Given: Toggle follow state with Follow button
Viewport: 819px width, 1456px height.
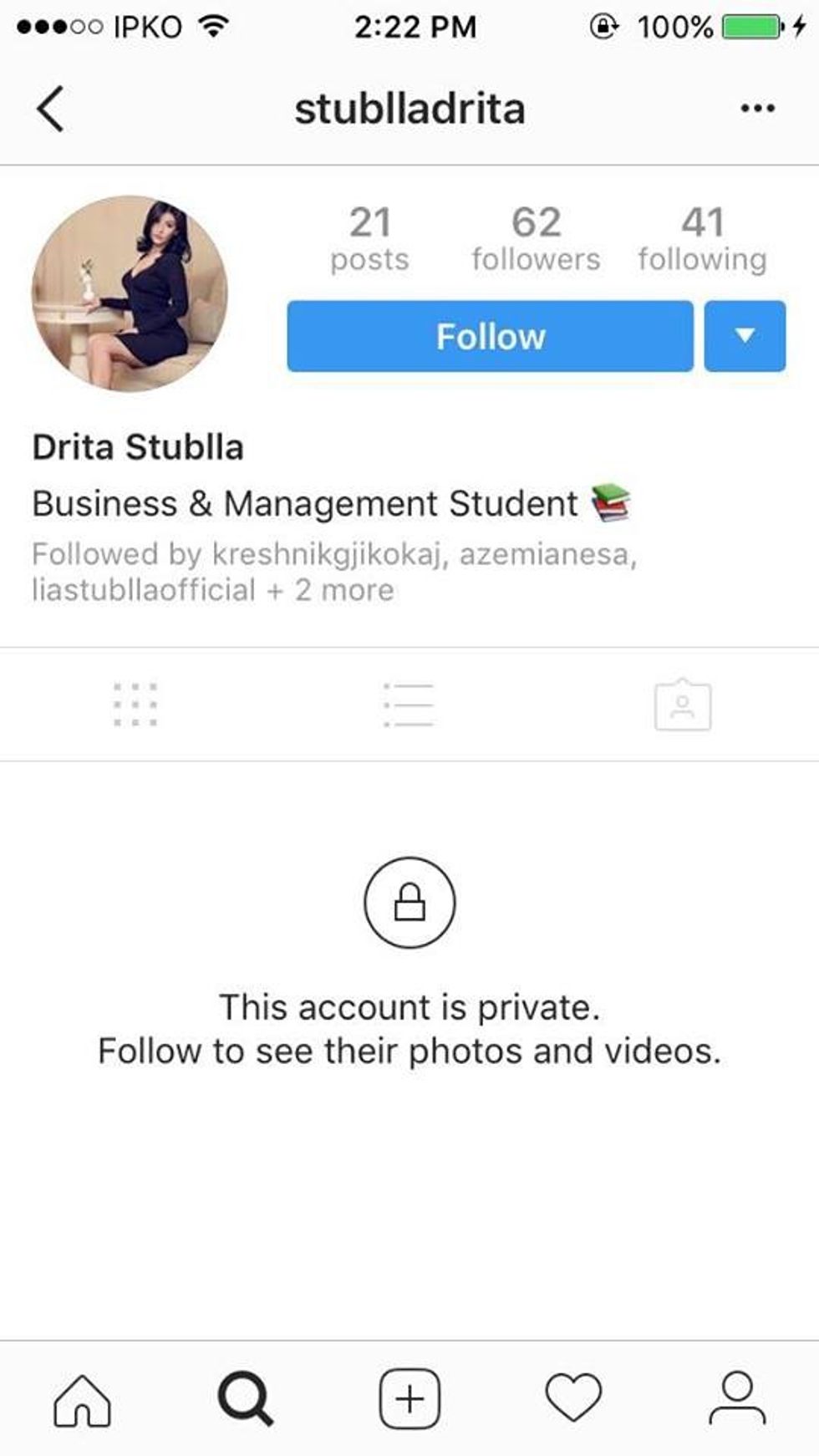Looking at the screenshot, I should pyautogui.click(x=490, y=335).
